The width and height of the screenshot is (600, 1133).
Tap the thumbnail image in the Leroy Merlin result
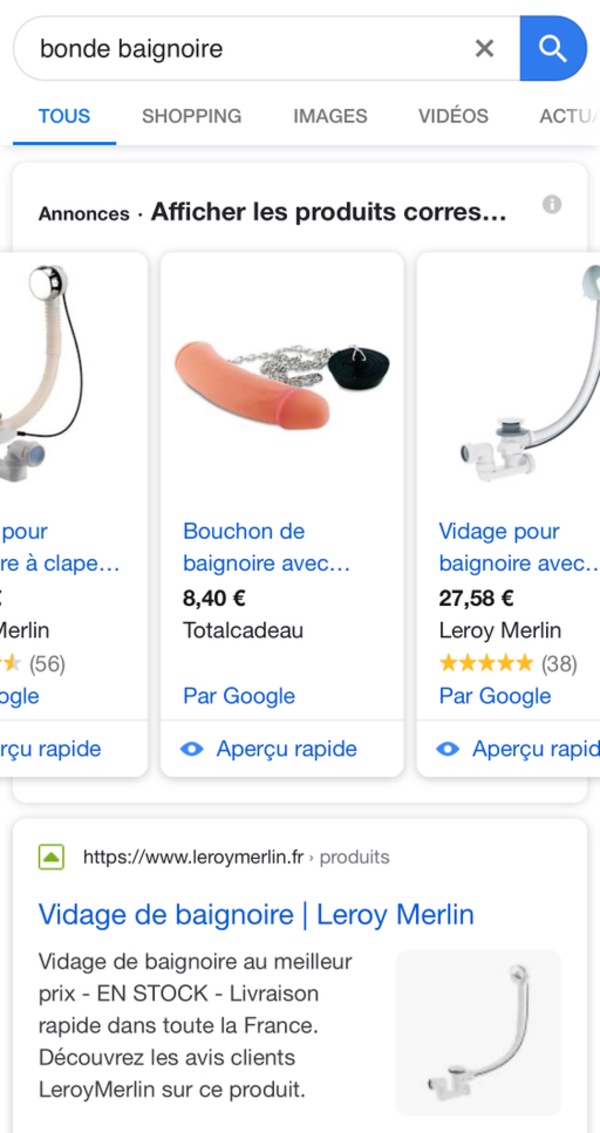pos(478,1032)
